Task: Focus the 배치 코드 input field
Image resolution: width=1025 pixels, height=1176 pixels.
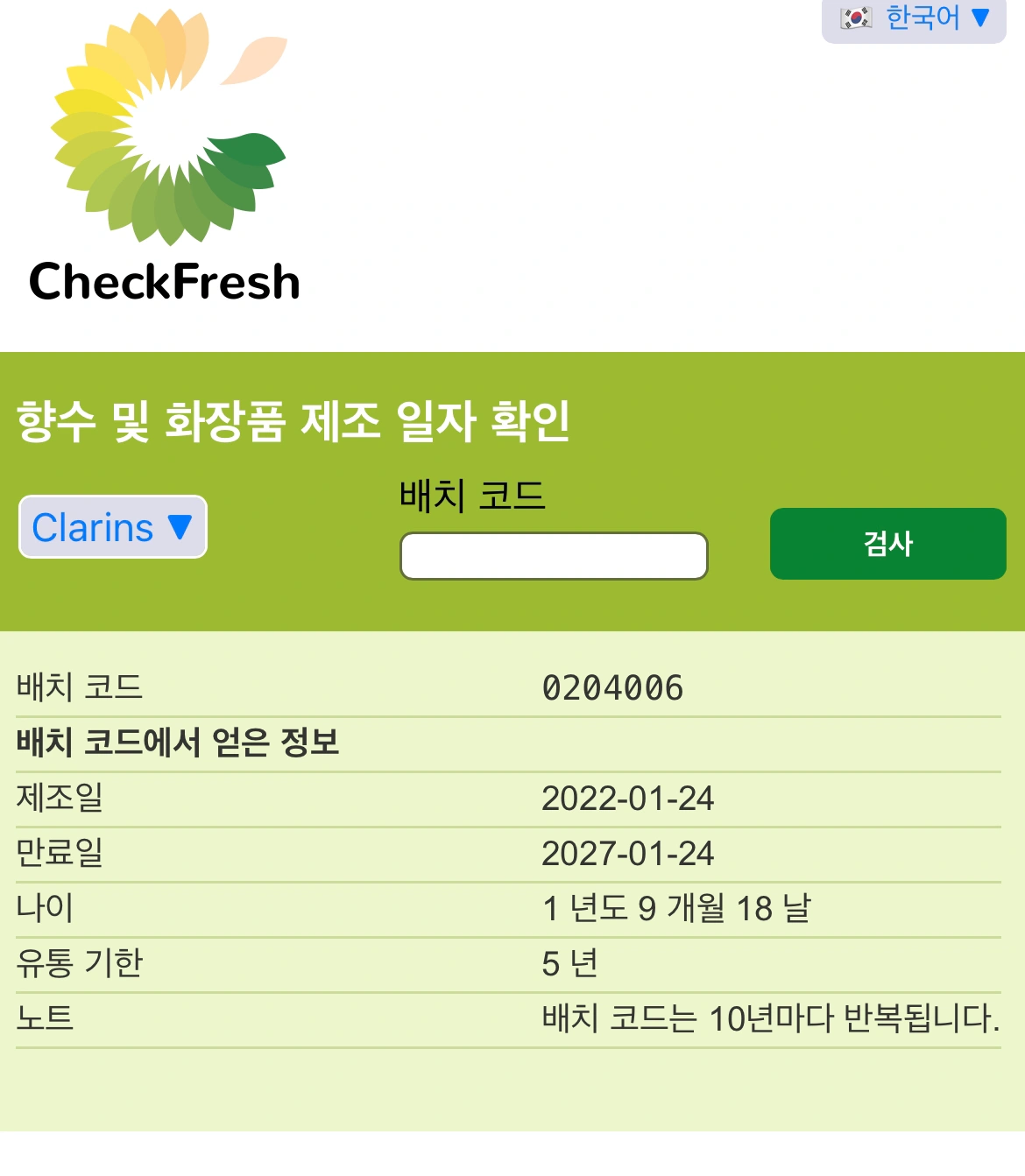Action: click(x=554, y=556)
